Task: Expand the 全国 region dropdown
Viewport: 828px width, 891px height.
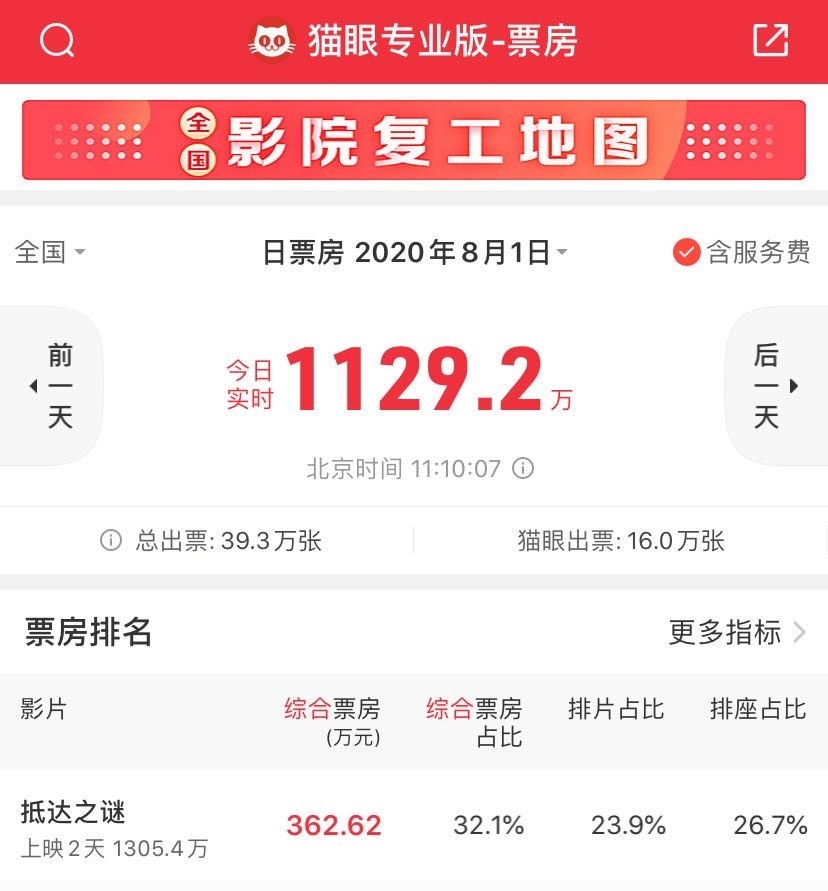Action: [x=50, y=252]
